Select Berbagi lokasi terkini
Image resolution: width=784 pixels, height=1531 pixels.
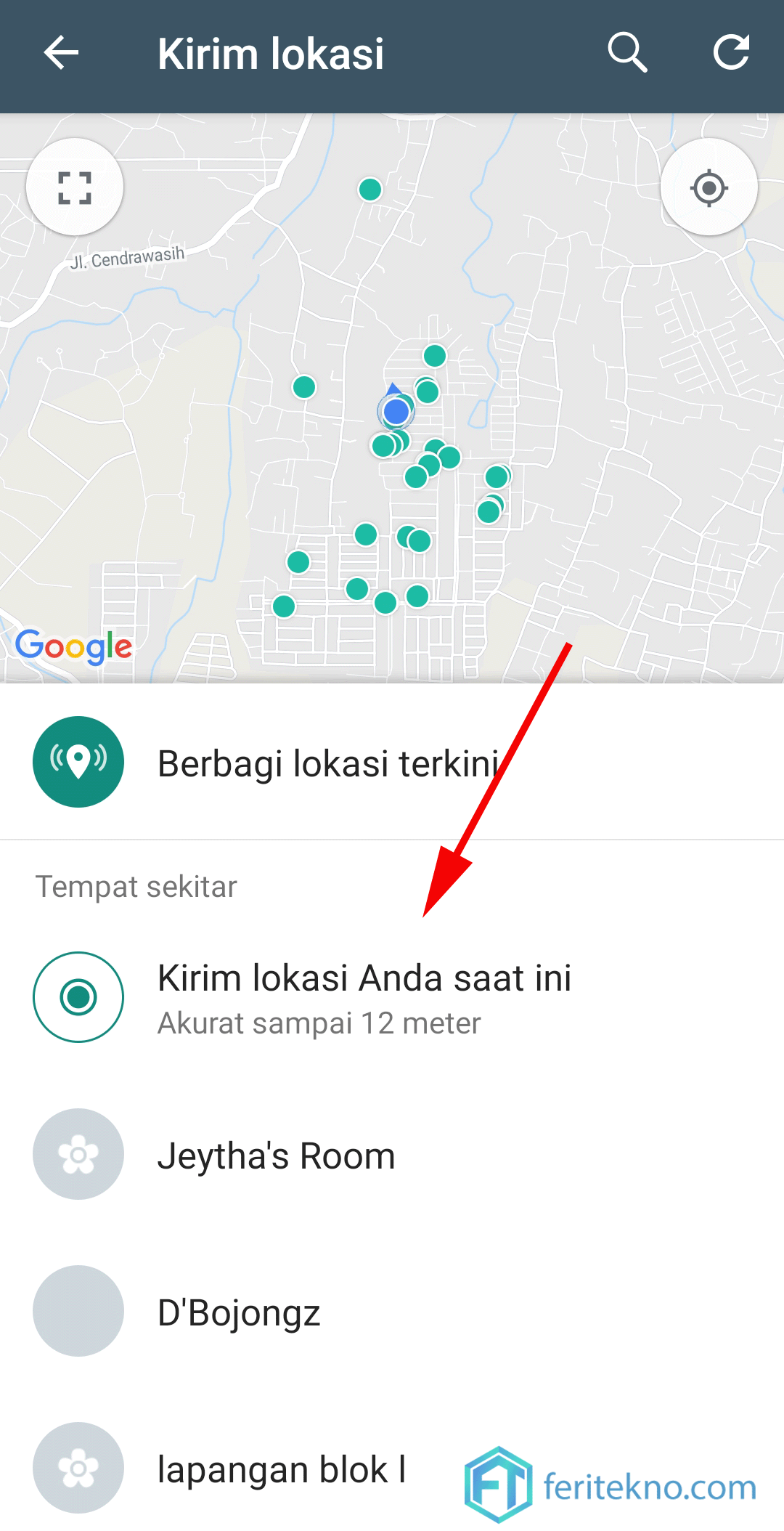(392, 763)
